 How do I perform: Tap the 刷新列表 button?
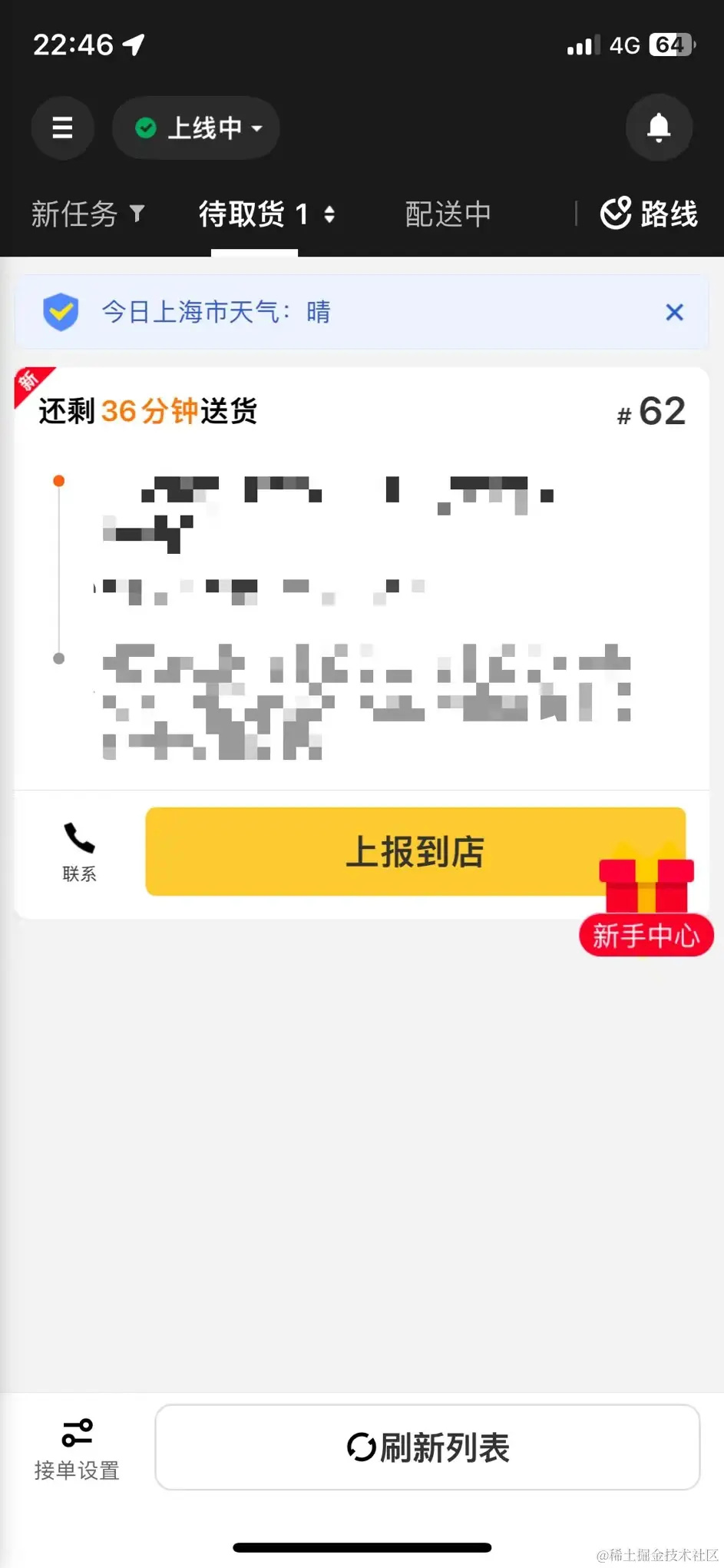427,1447
